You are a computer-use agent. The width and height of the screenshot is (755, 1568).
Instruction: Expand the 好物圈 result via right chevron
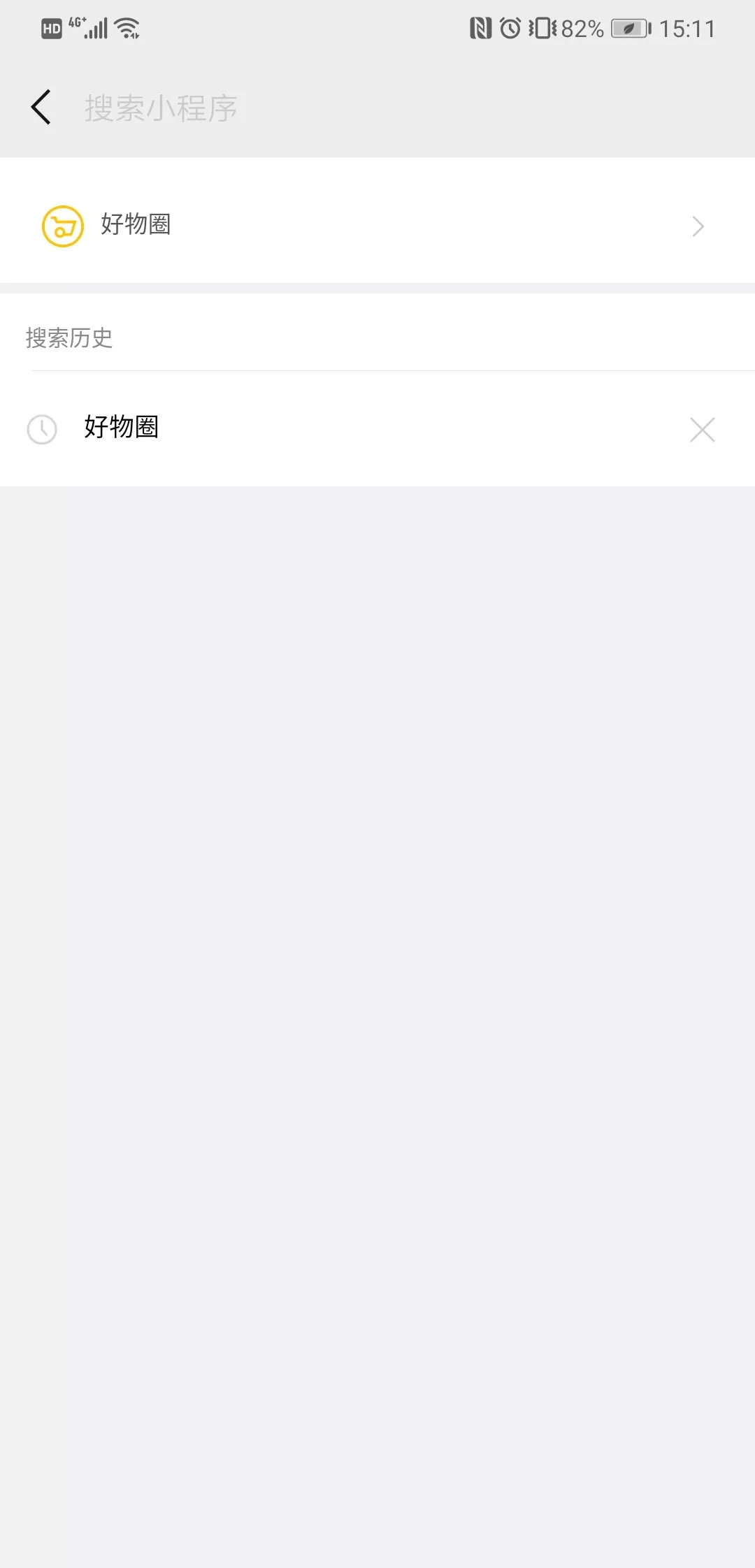click(697, 226)
